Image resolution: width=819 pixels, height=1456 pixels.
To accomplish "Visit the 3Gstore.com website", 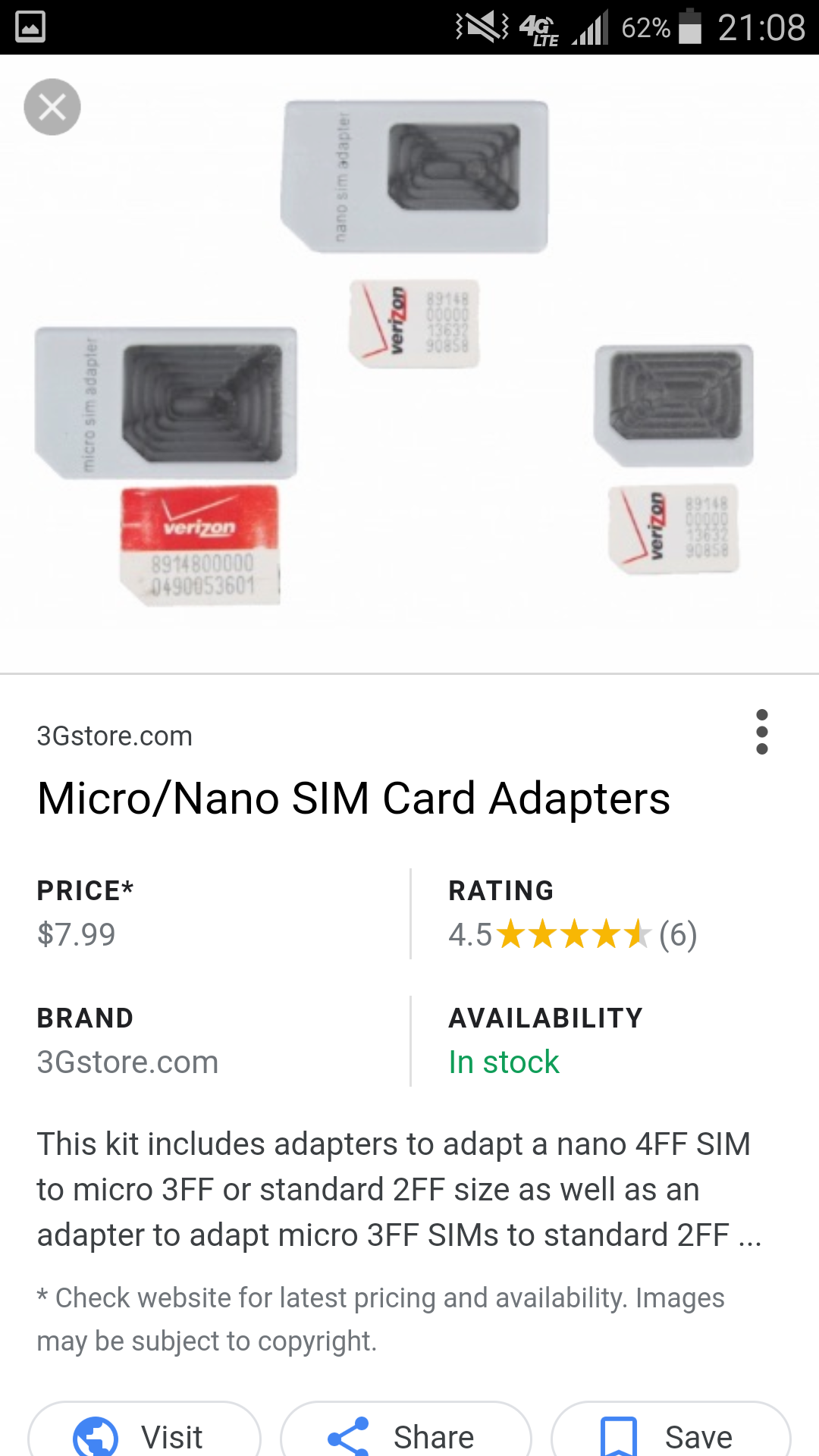I will tap(144, 1429).
